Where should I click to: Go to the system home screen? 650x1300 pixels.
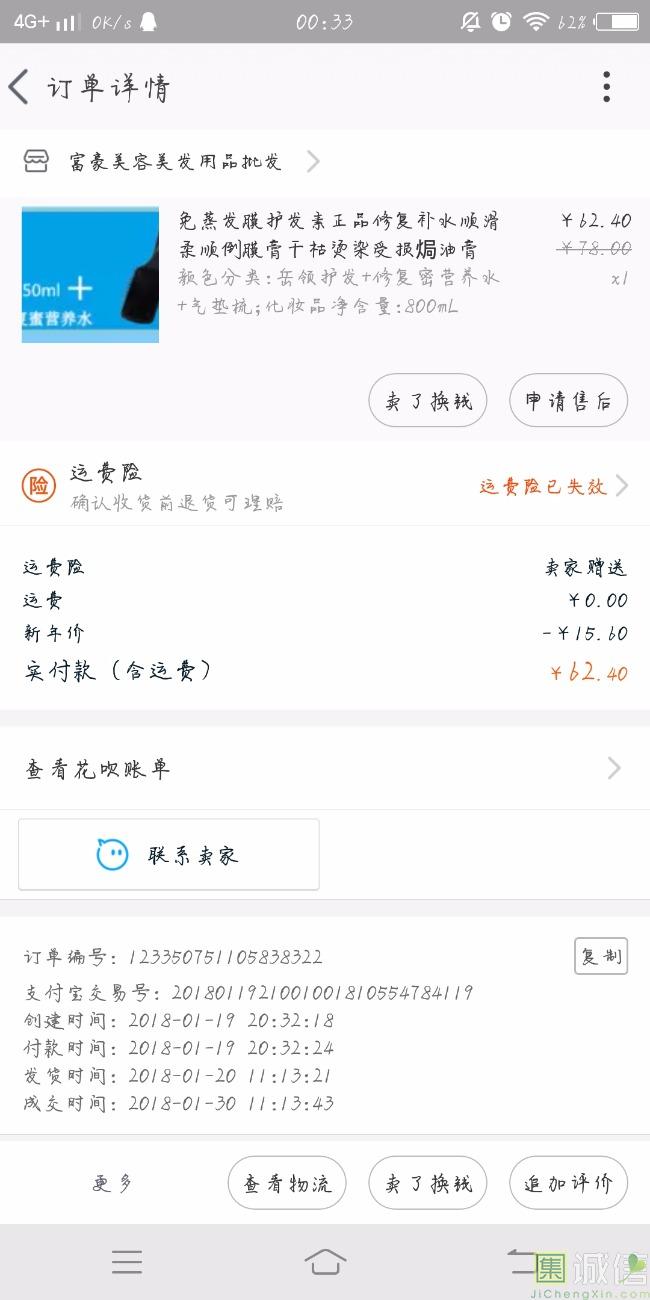325,1262
